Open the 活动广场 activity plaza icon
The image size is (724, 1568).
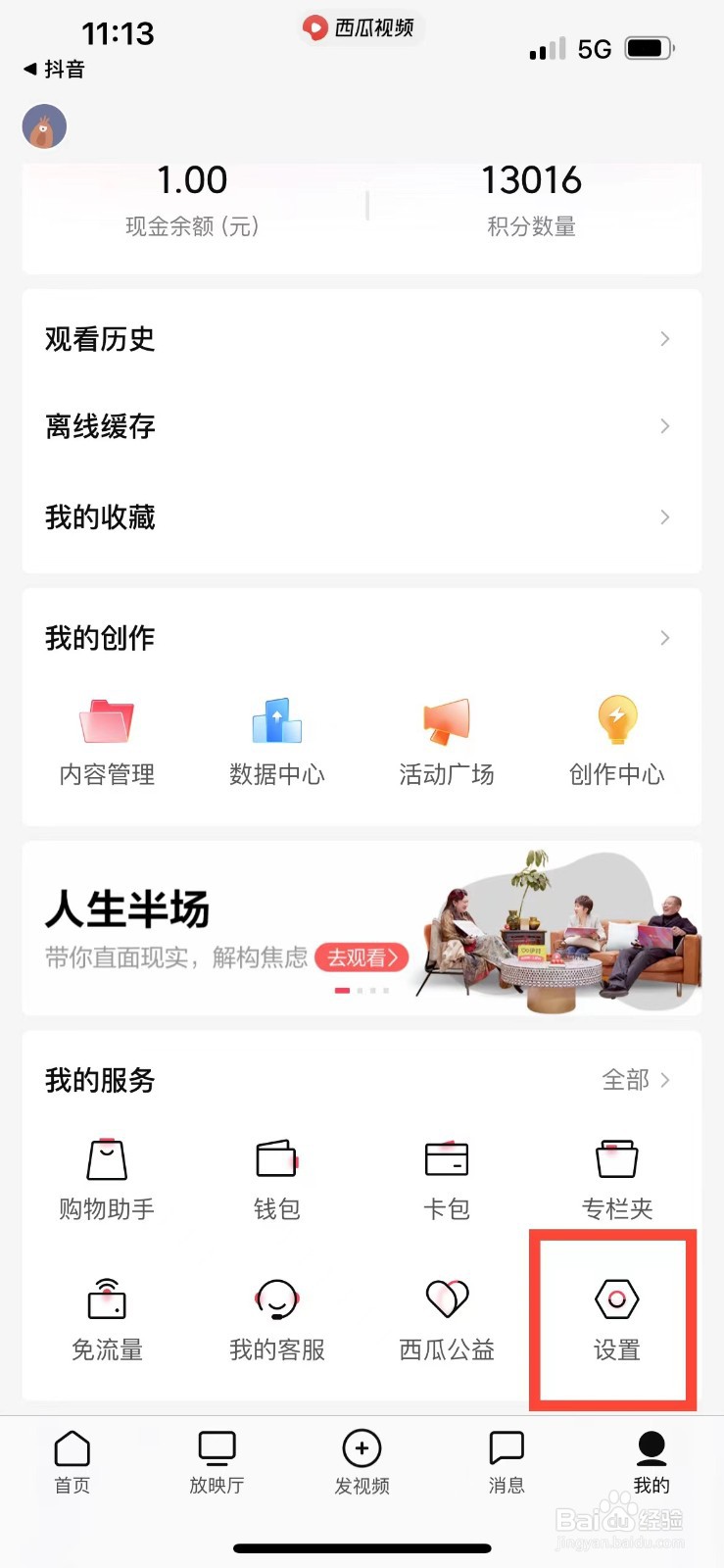tap(446, 737)
